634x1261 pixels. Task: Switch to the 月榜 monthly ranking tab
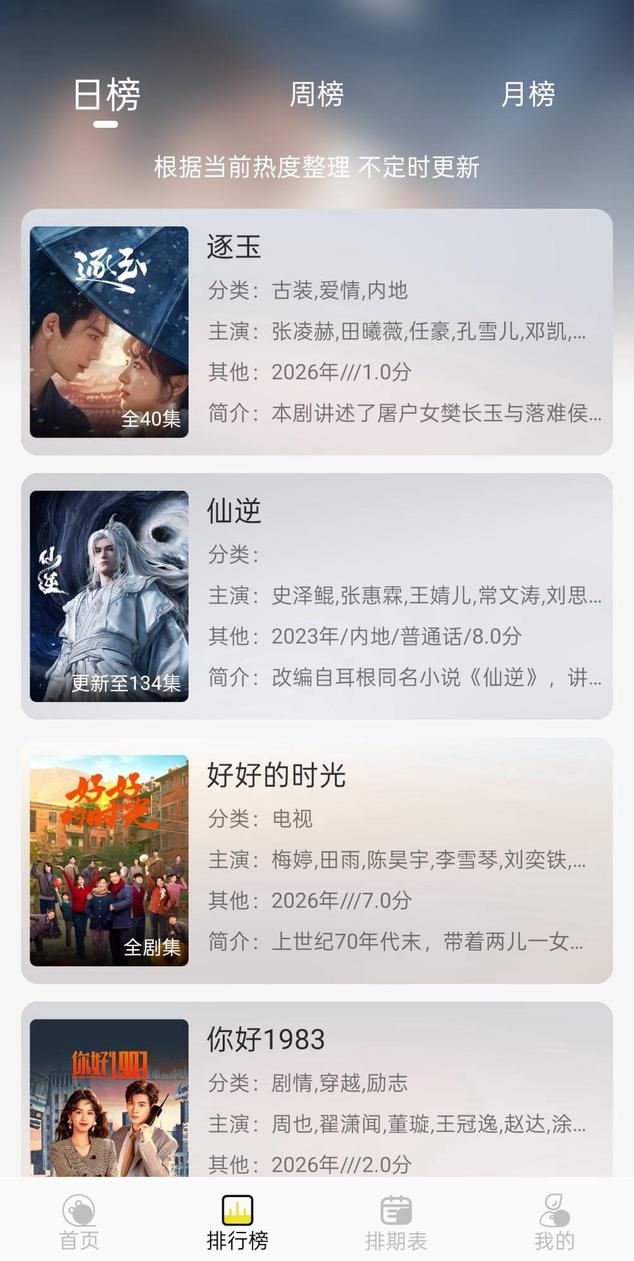point(527,95)
